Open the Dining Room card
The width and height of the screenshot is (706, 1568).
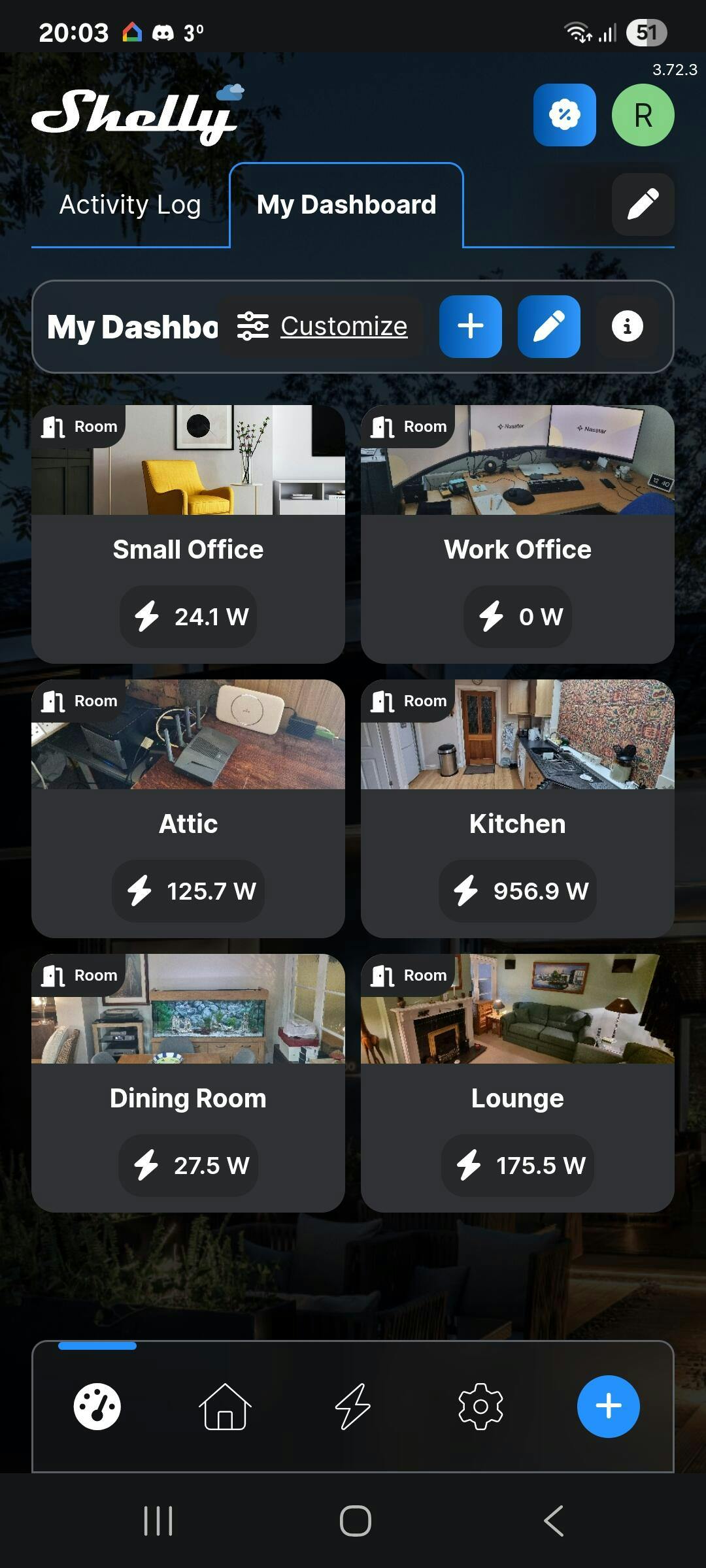(188, 1083)
